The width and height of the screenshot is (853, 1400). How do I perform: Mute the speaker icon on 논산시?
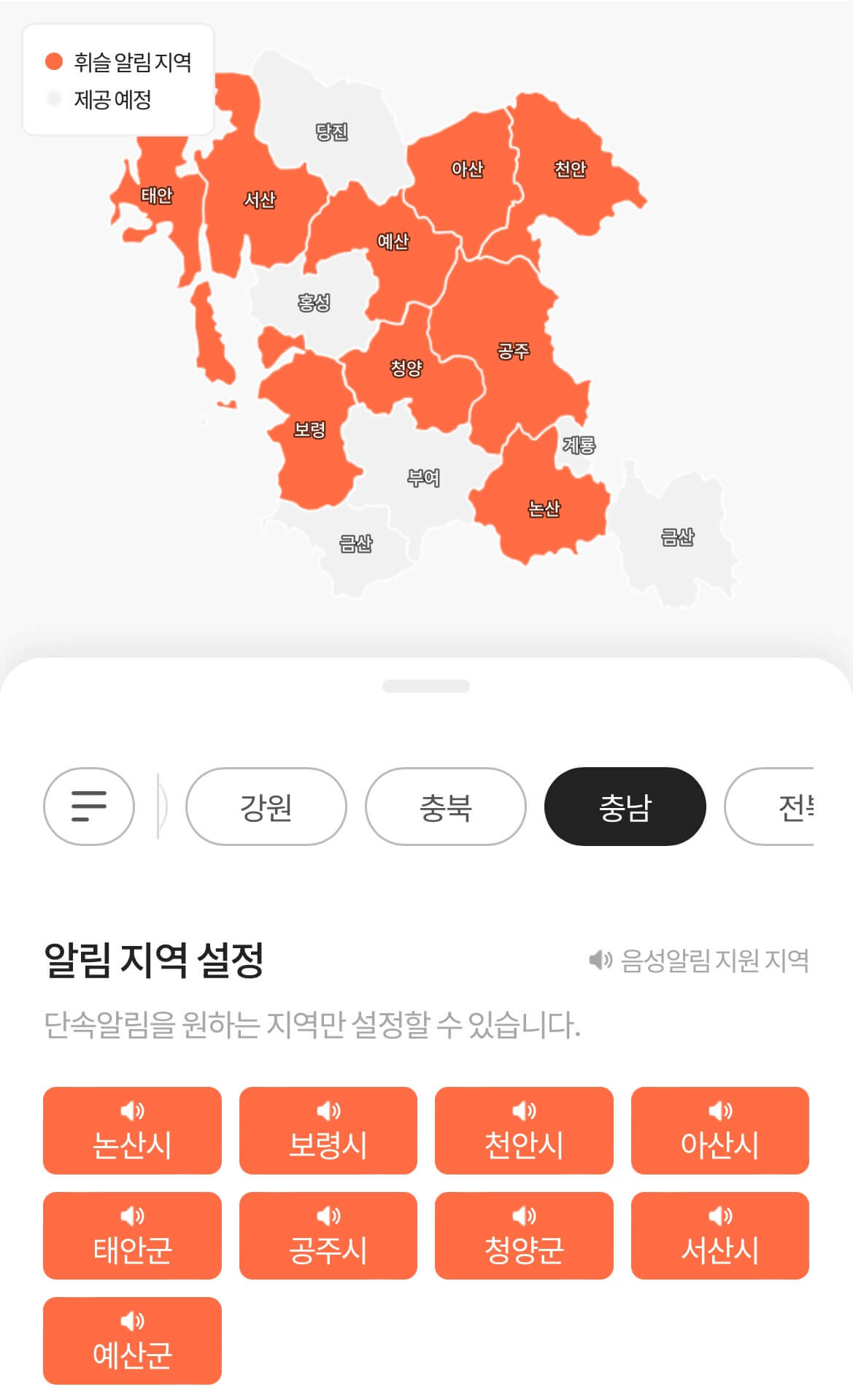coord(132,1110)
